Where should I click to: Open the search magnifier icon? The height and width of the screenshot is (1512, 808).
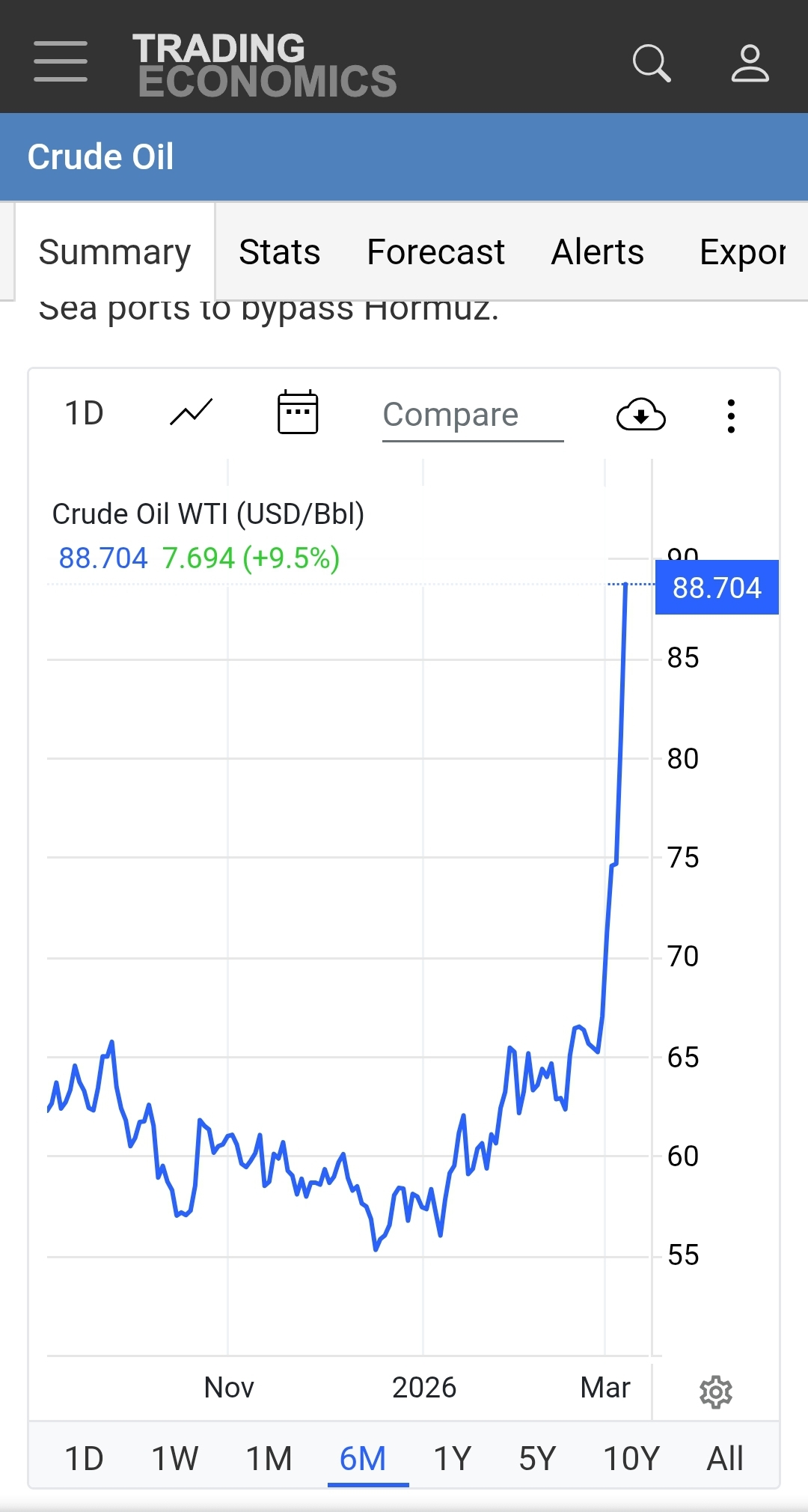[651, 63]
